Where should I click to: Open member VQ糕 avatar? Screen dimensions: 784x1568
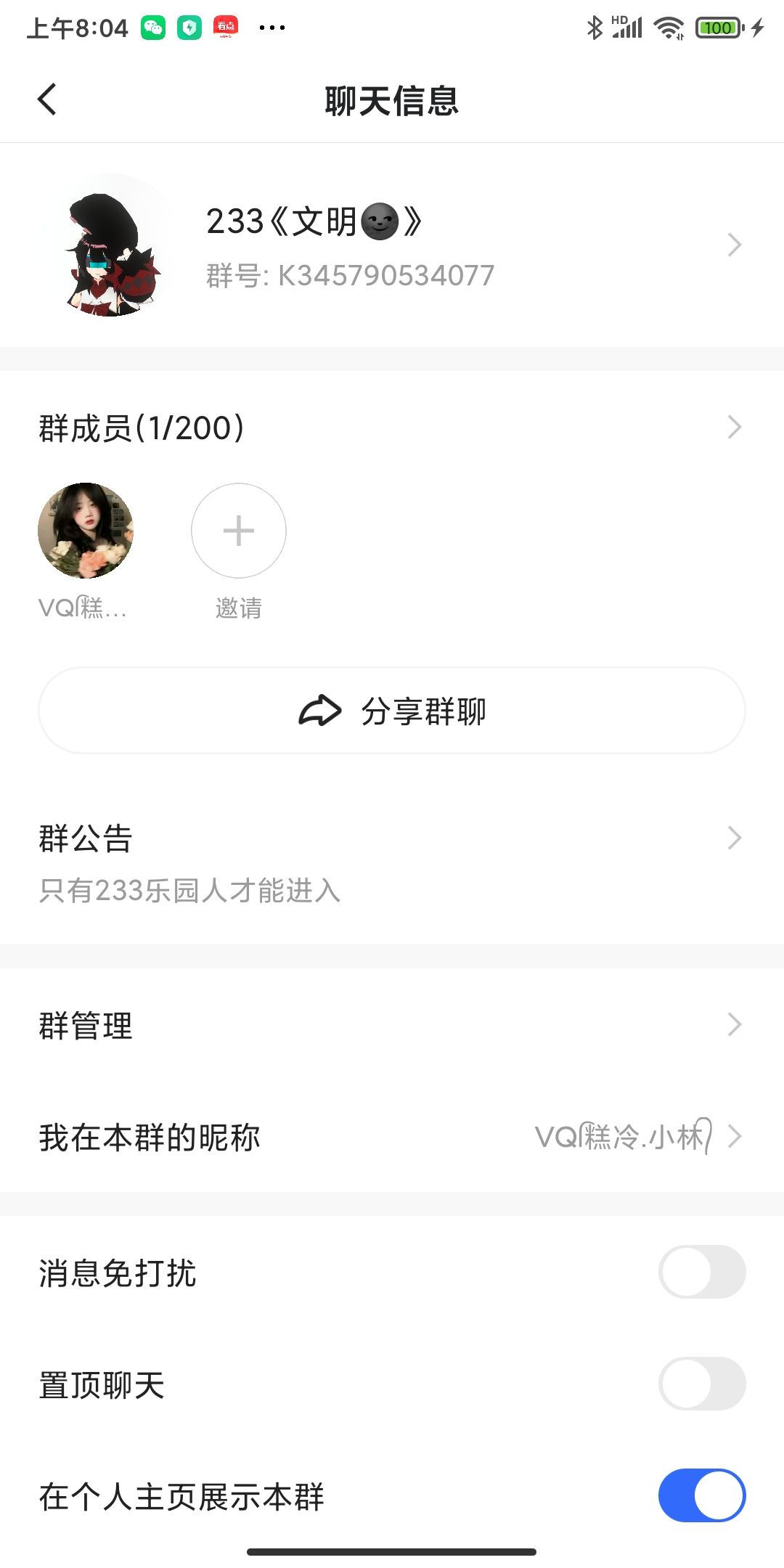click(x=86, y=531)
